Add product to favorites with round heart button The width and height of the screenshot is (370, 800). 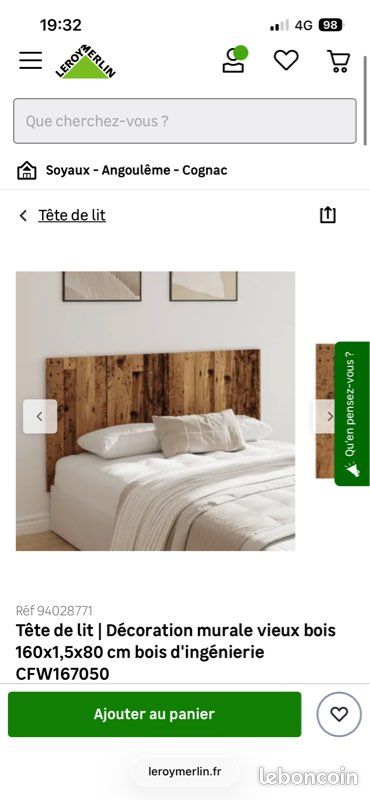[x=339, y=714]
